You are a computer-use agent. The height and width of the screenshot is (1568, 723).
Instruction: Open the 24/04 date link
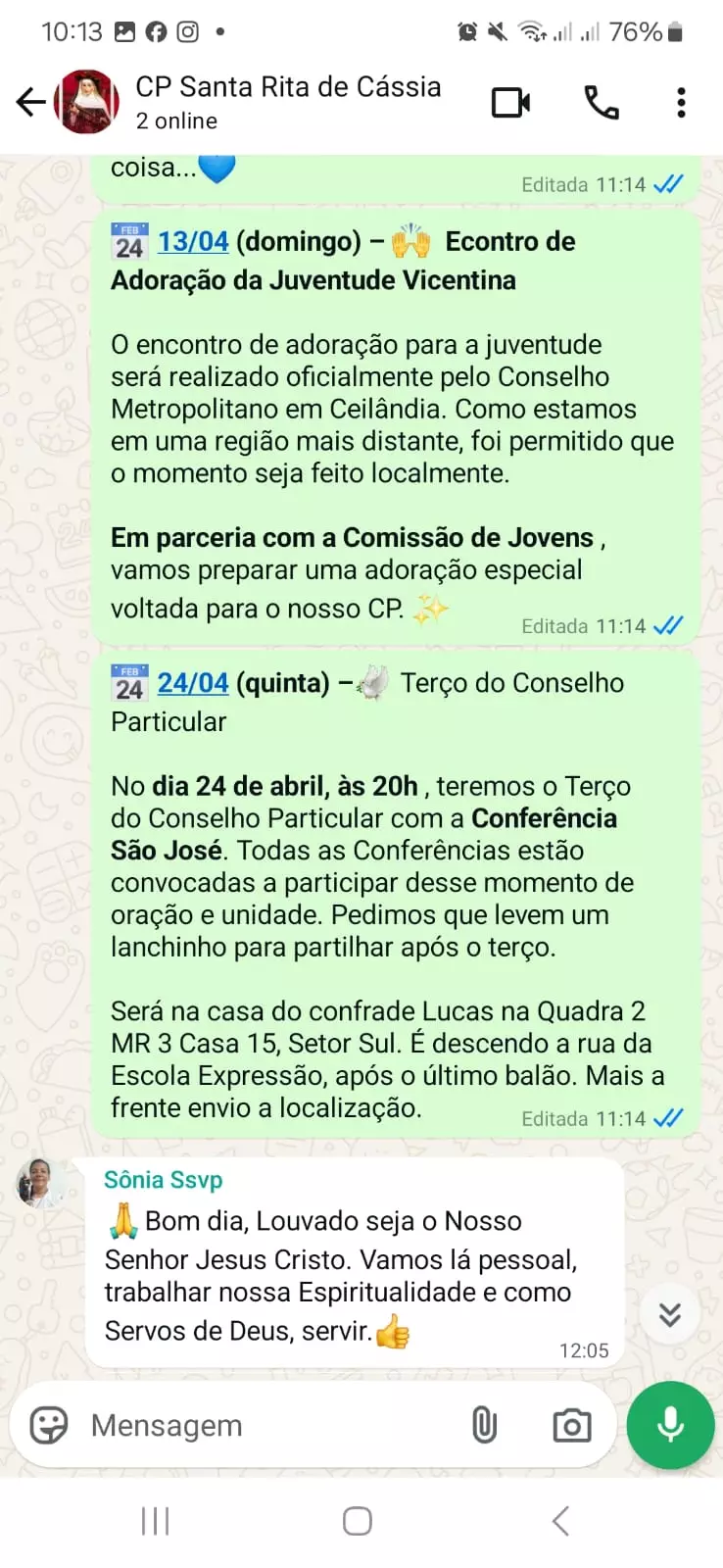[193, 683]
